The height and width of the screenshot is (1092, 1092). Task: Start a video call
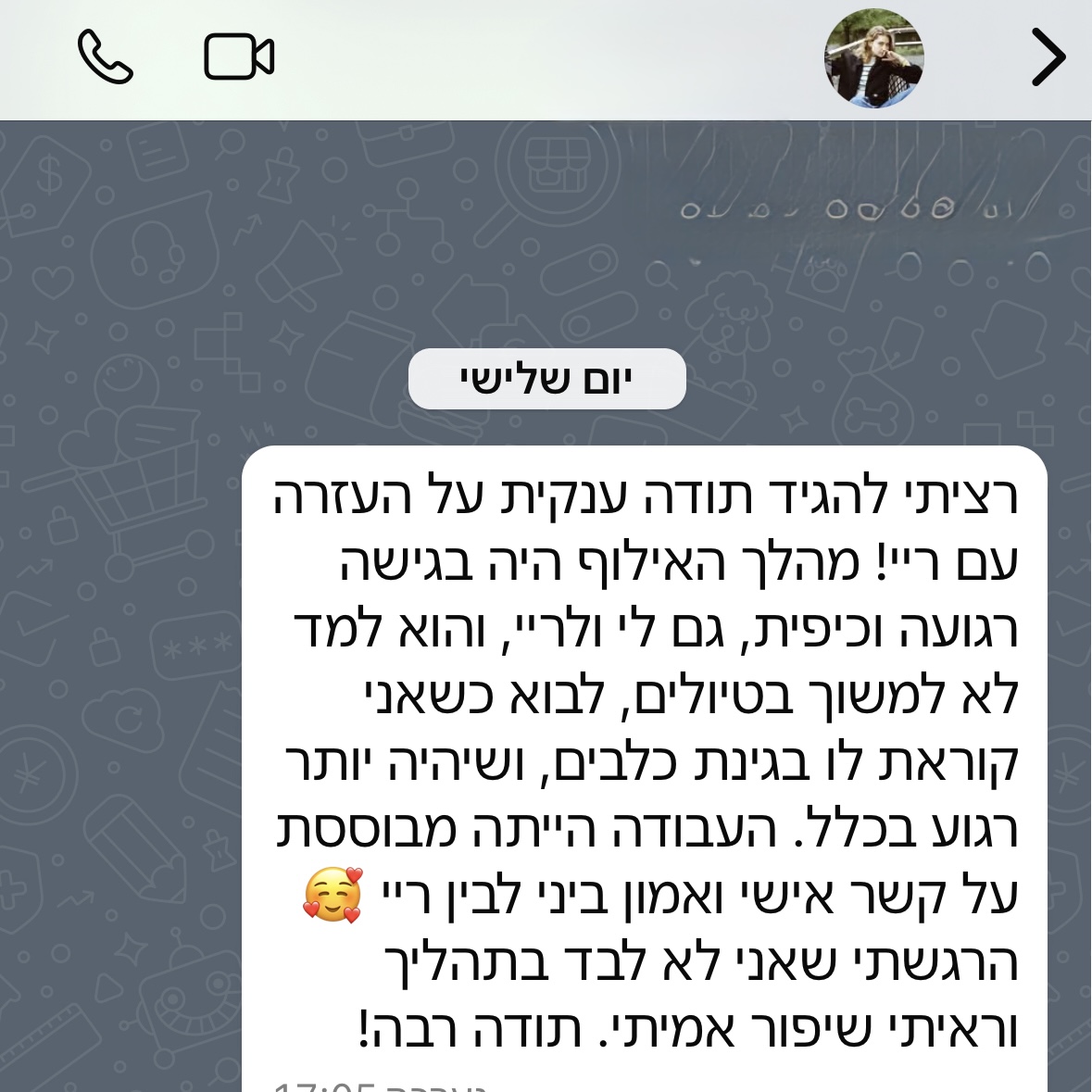click(x=238, y=57)
